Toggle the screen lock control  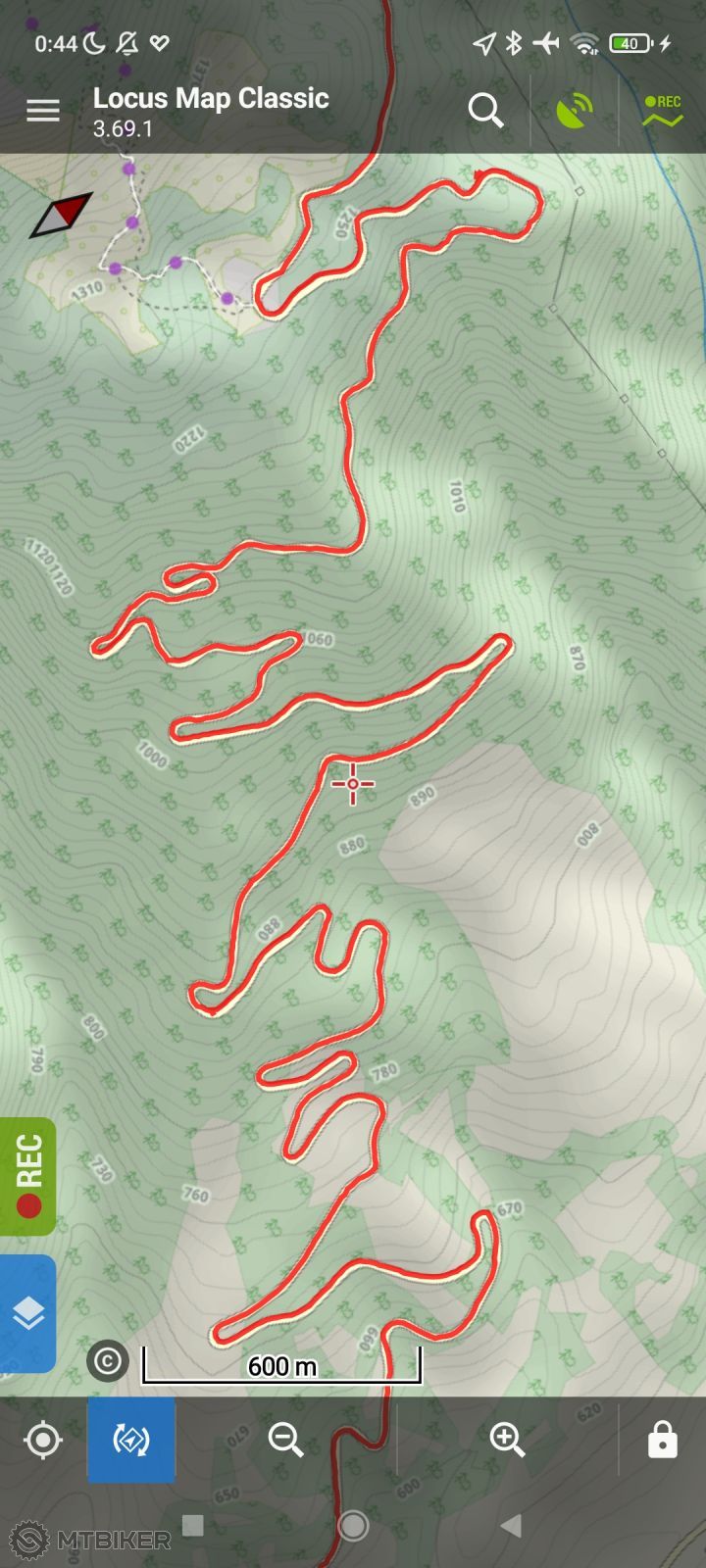[x=663, y=1440]
